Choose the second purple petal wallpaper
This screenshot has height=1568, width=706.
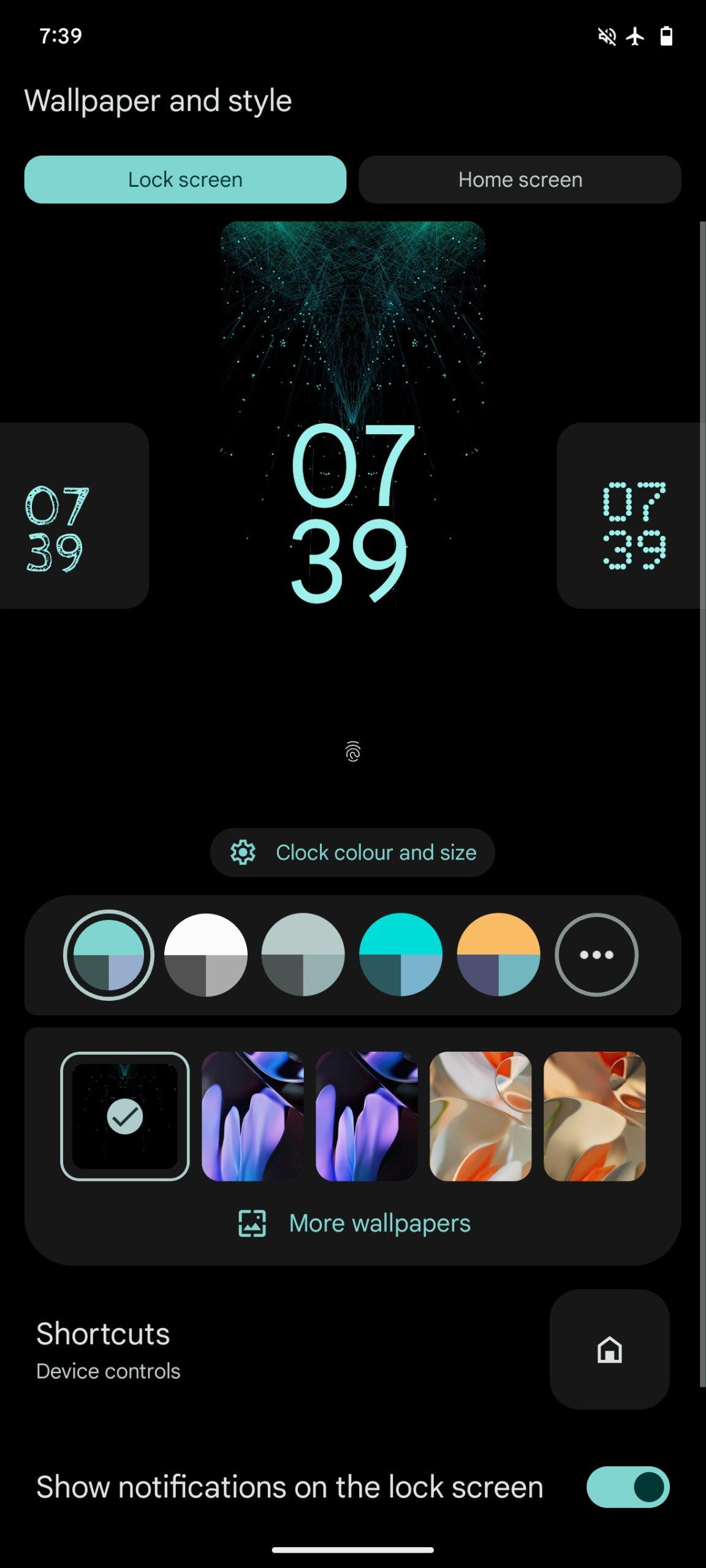(x=366, y=1116)
